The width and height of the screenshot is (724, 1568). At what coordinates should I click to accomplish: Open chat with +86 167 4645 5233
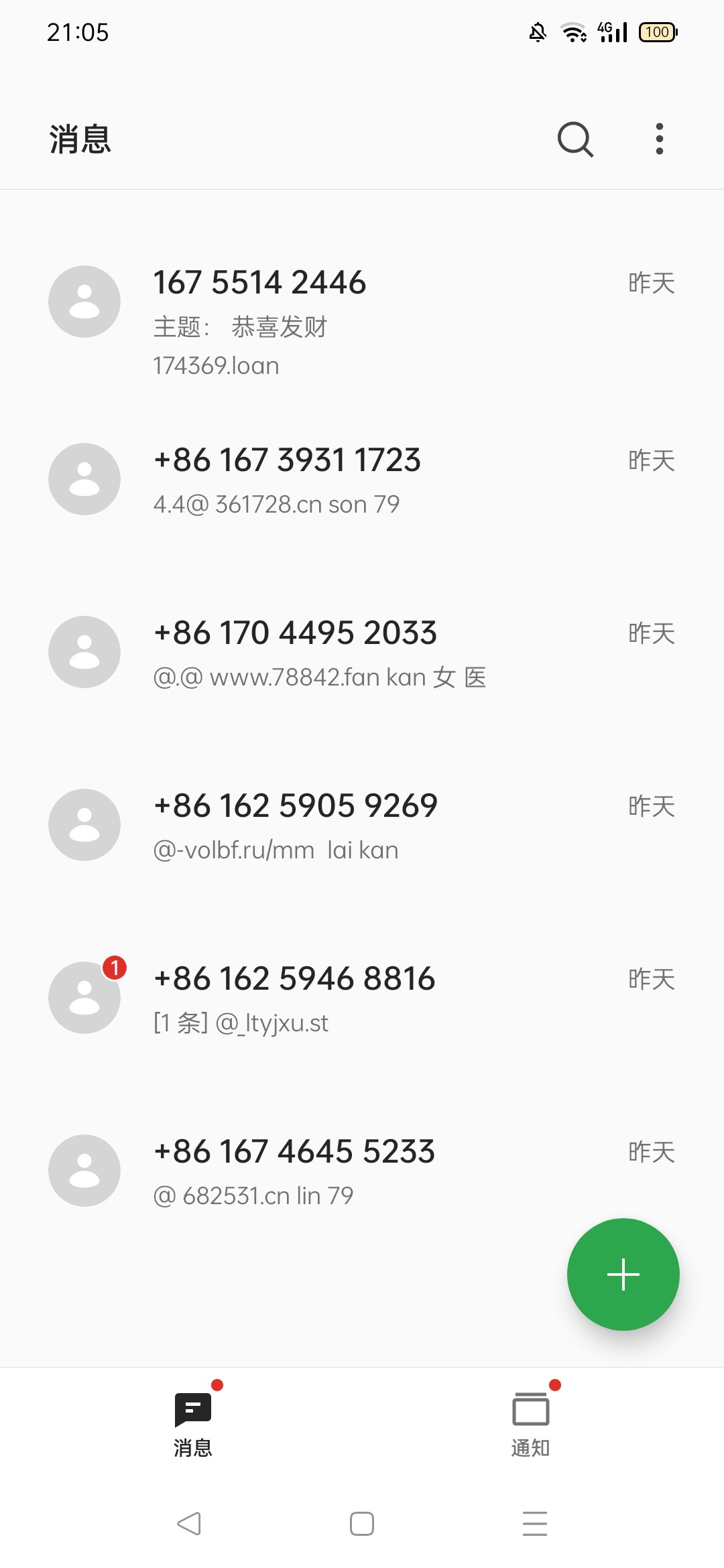pos(362,1171)
